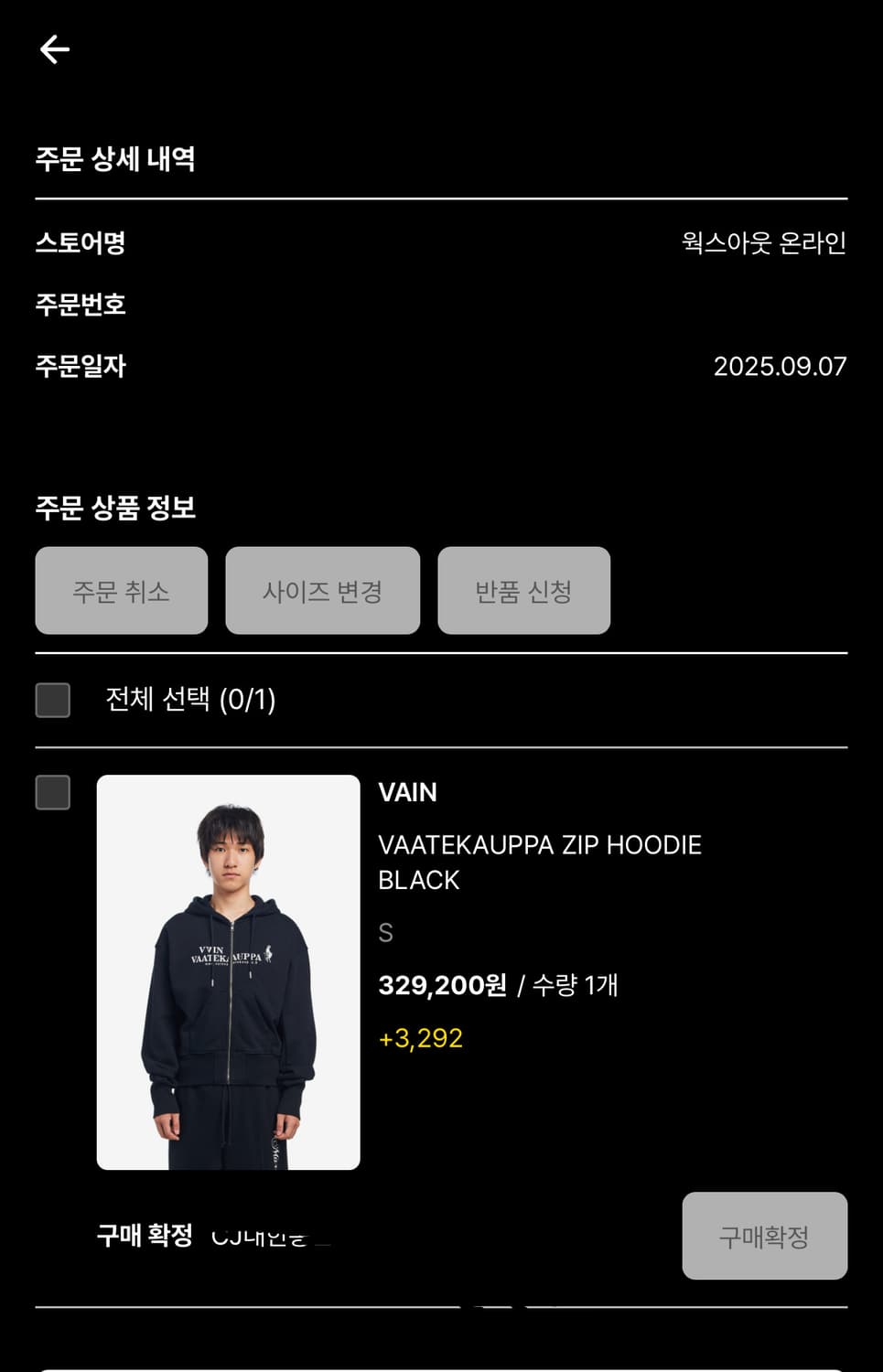Viewport: 883px width, 1372px height.
Task: Check the checkbox beside the VAIN hoodie item
Action: point(52,794)
